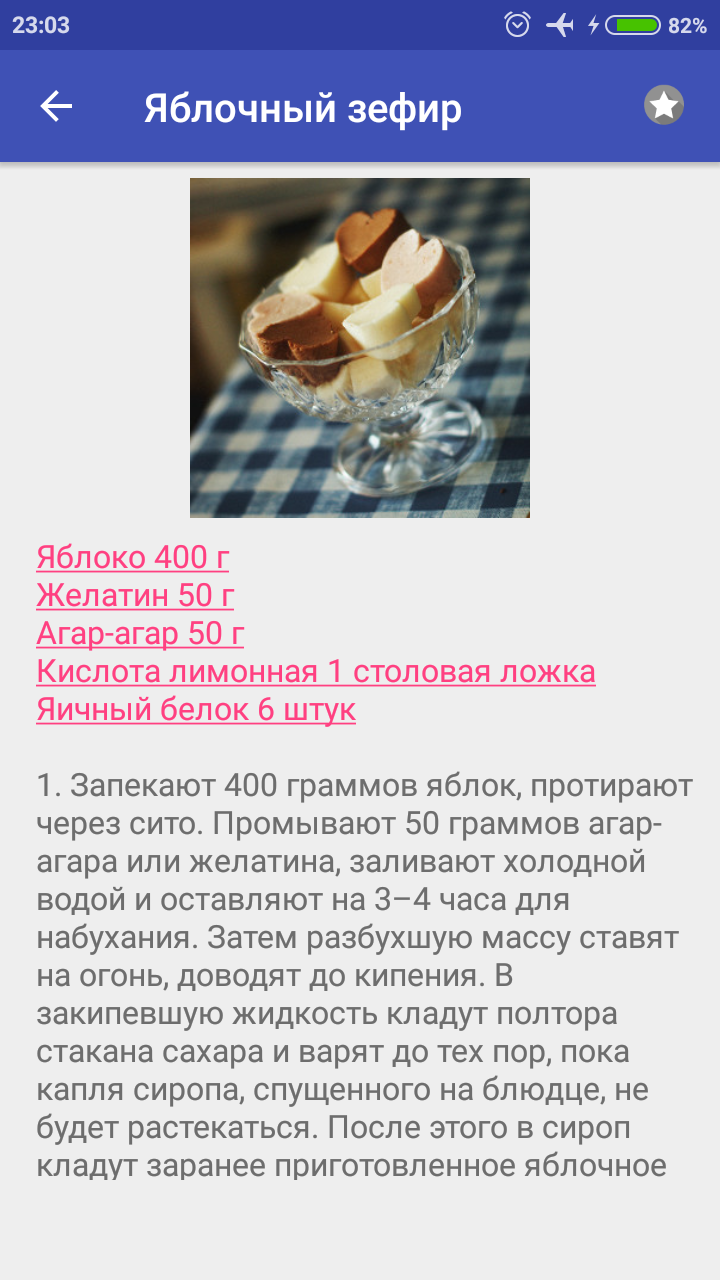Add the recipe to favorites with star
Image resolution: width=720 pixels, height=1280 pixels.
[664, 105]
